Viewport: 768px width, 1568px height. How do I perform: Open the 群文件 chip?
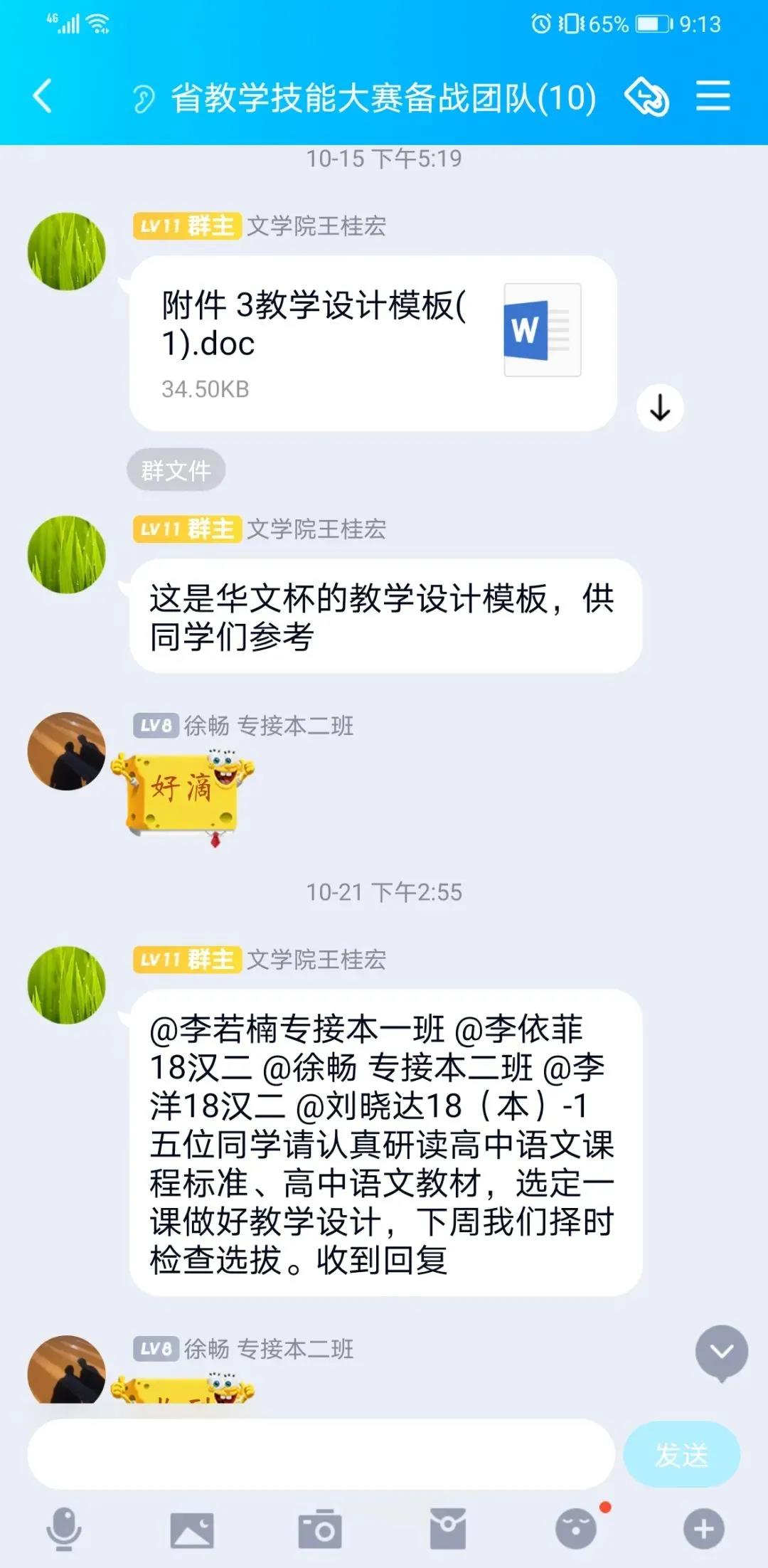pyautogui.click(x=176, y=470)
